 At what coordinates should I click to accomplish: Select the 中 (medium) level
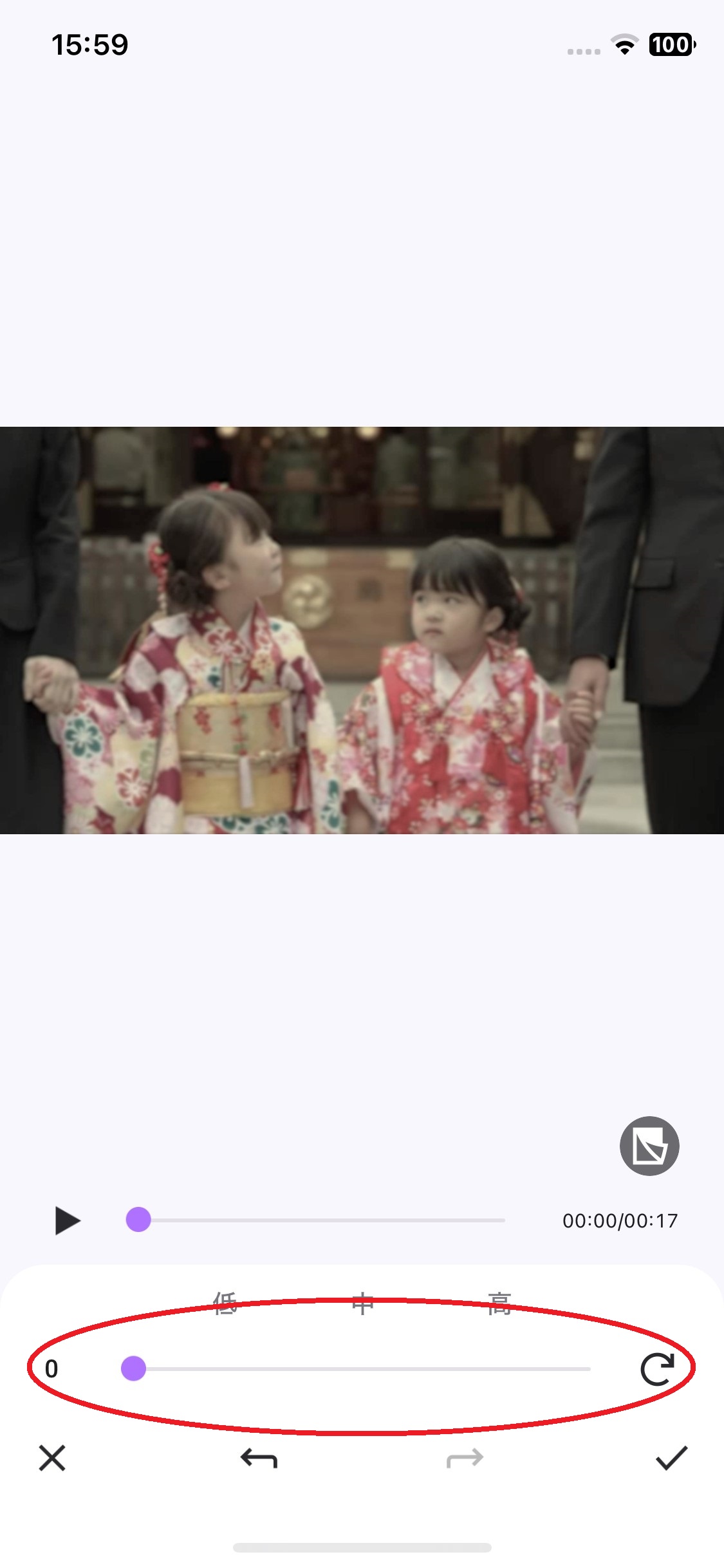362,1303
